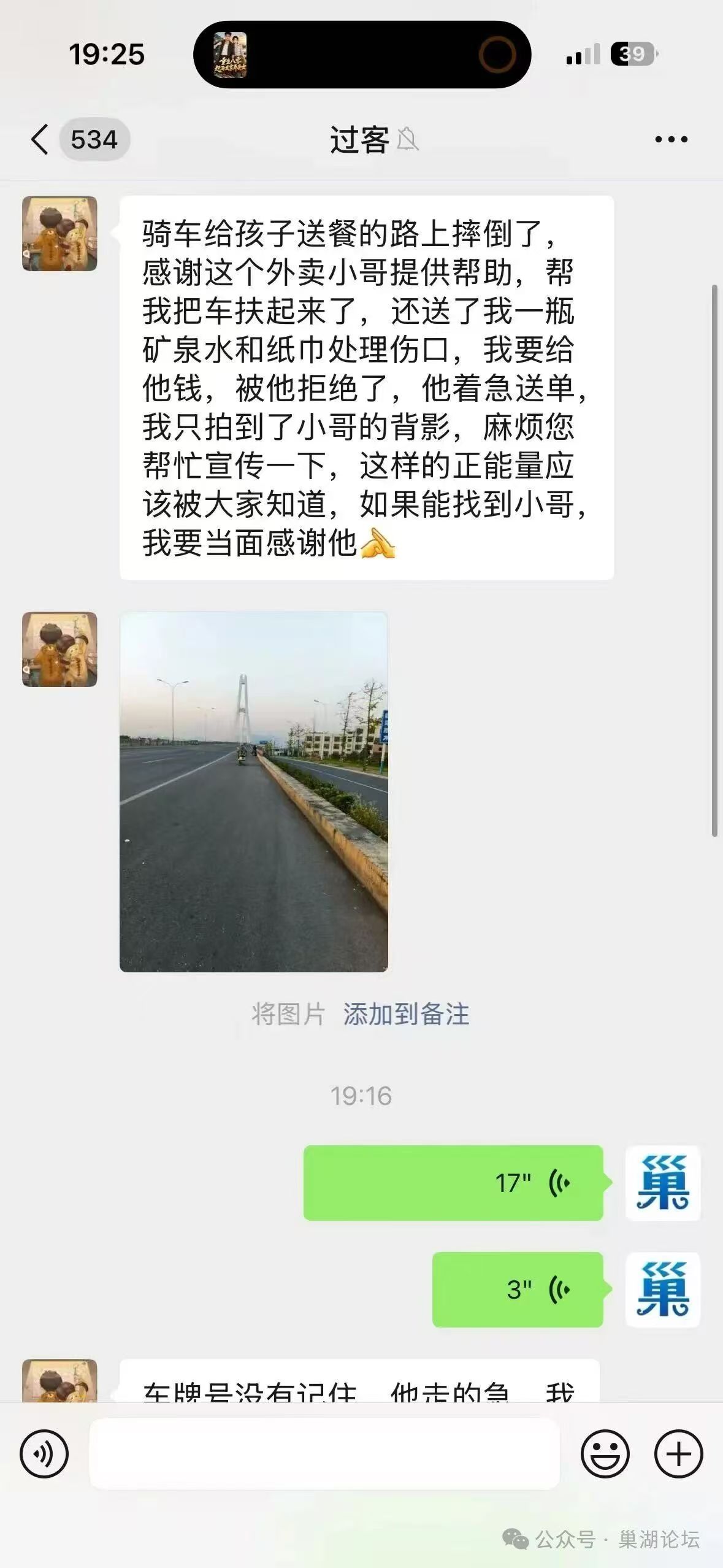The width and height of the screenshot is (723, 1568).
Task: Open the plus attachments menu
Action: (678, 1453)
